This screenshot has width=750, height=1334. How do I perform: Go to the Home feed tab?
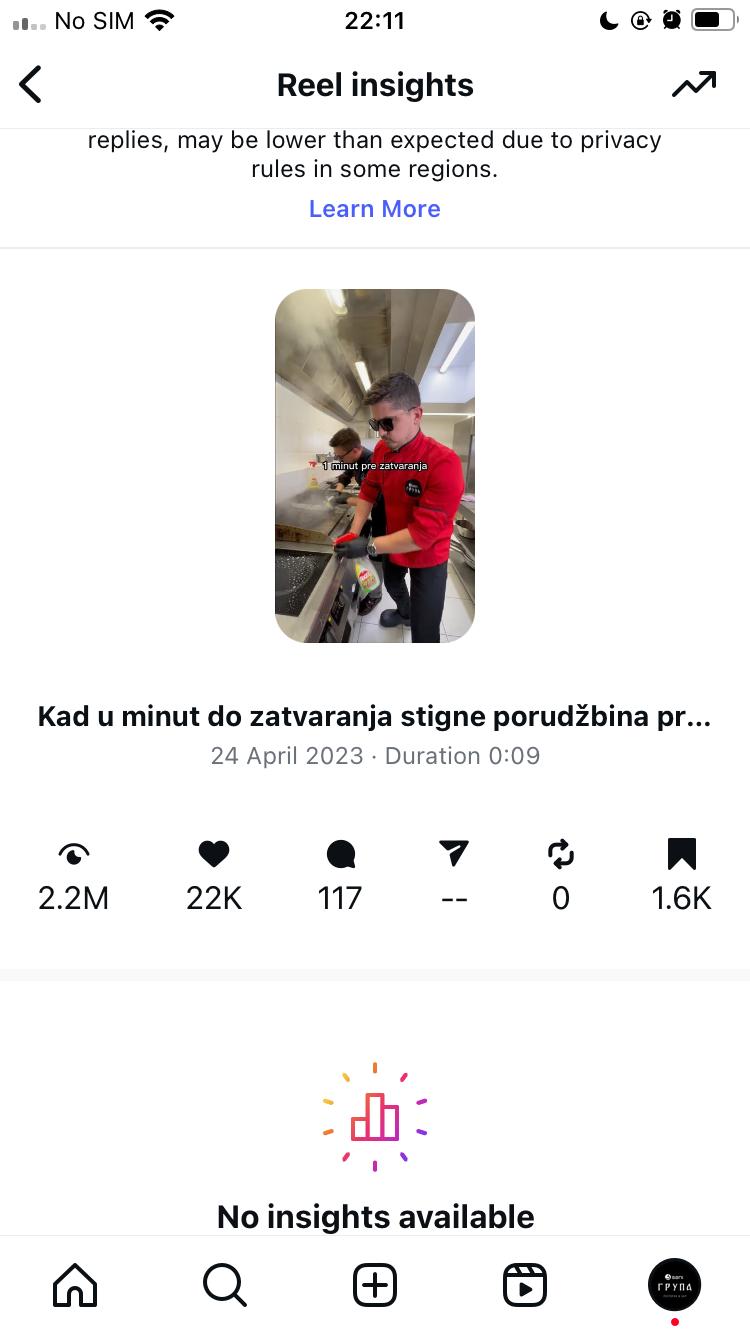pyautogui.click(x=75, y=1285)
